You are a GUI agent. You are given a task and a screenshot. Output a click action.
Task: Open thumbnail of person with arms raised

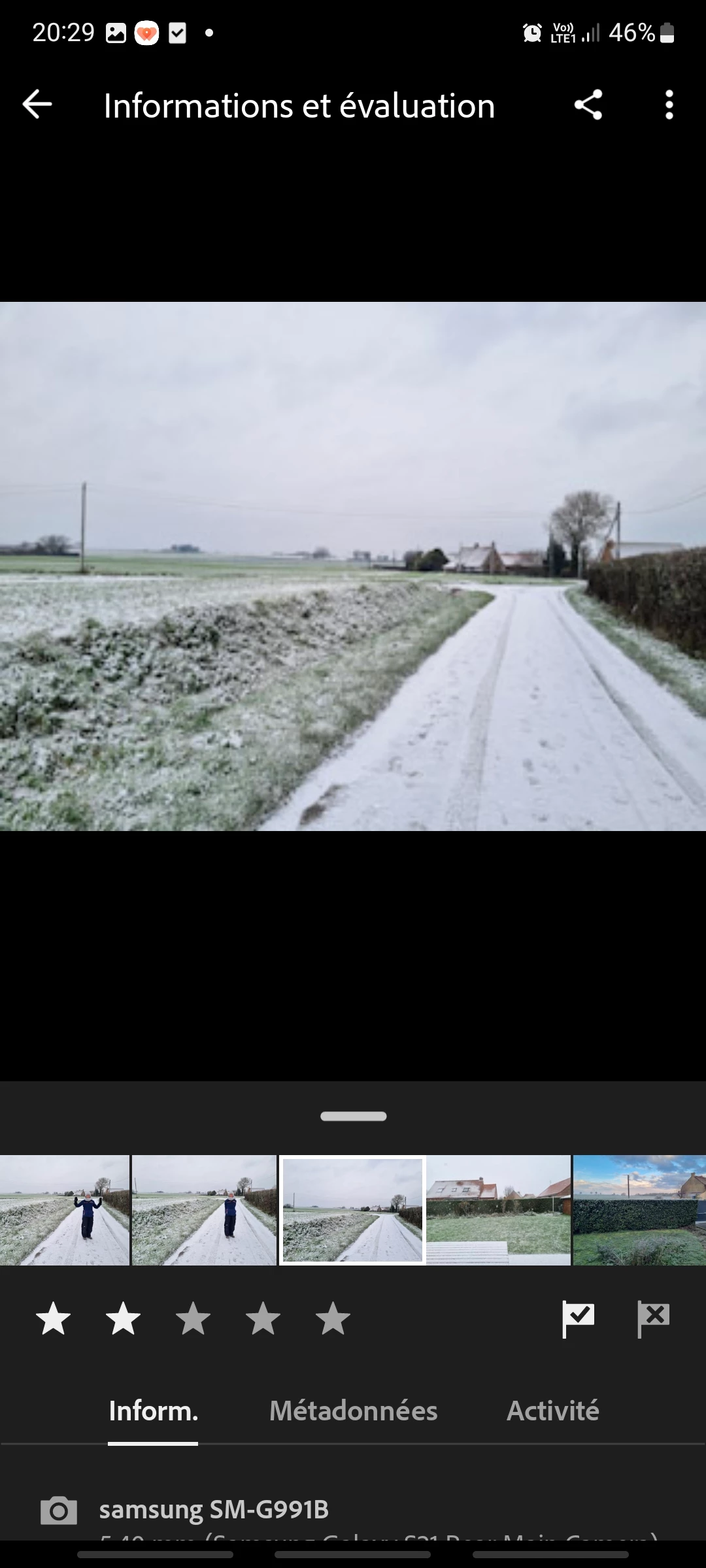pos(64,1210)
